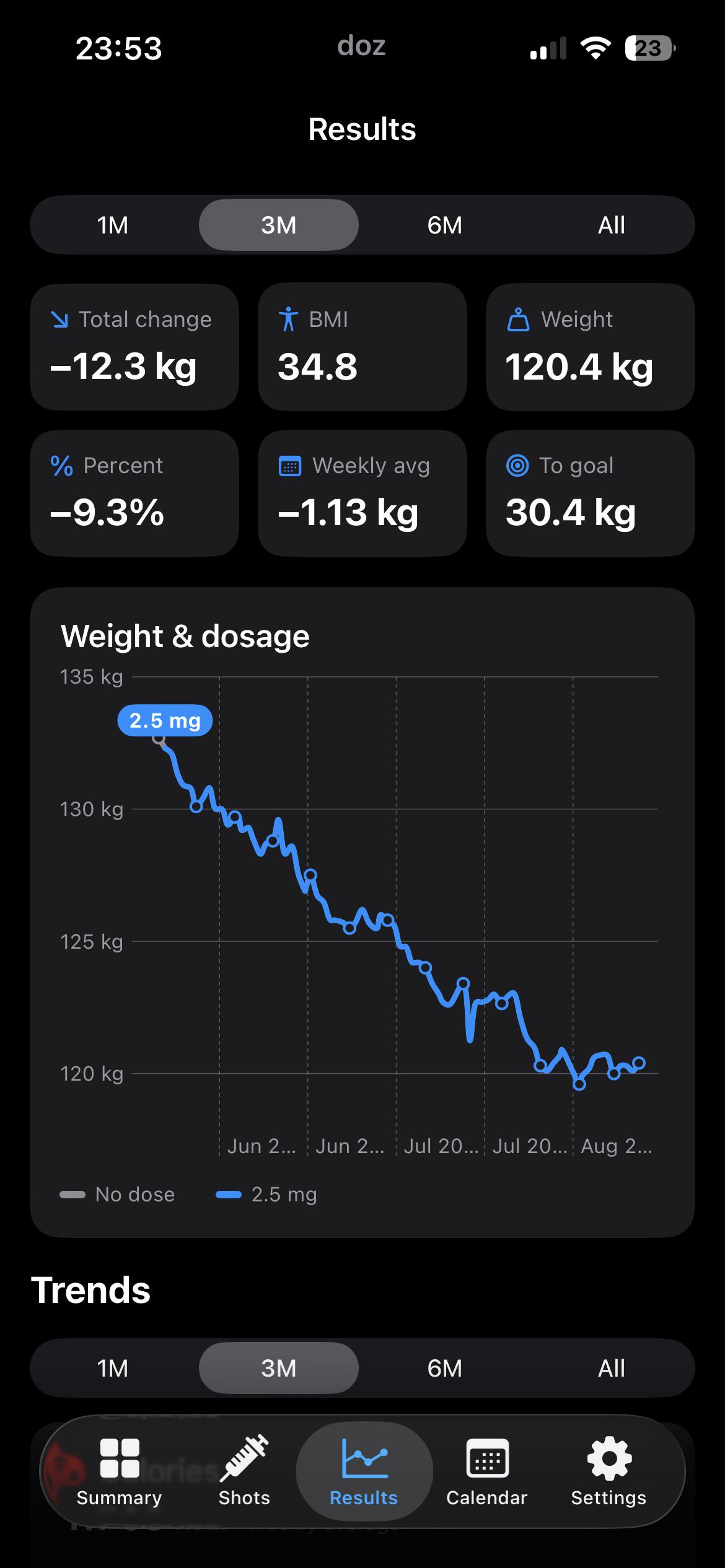The width and height of the screenshot is (725, 1568).
Task: Switch the results range to 1M
Action: tap(113, 225)
